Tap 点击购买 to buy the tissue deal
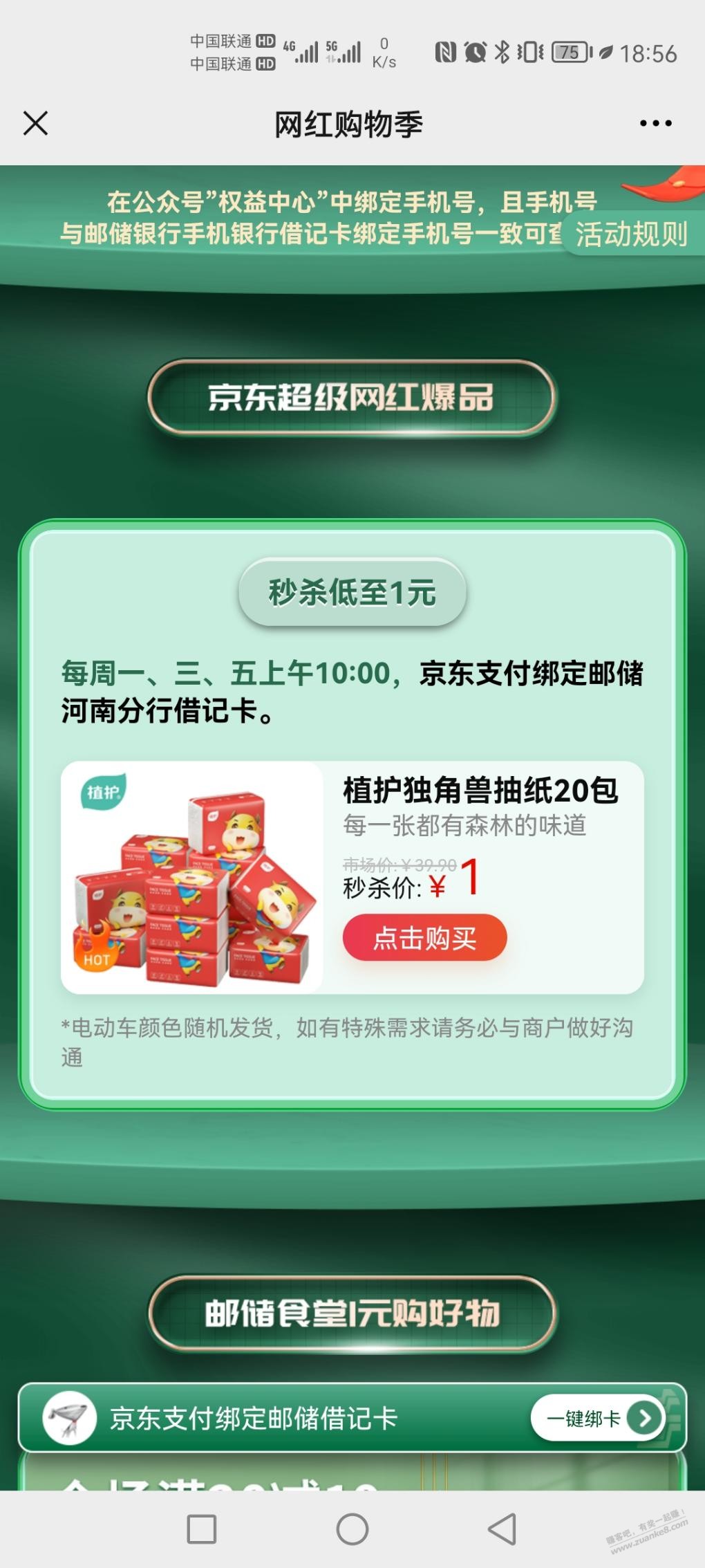The height and width of the screenshot is (1568, 705). (x=424, y=938)
